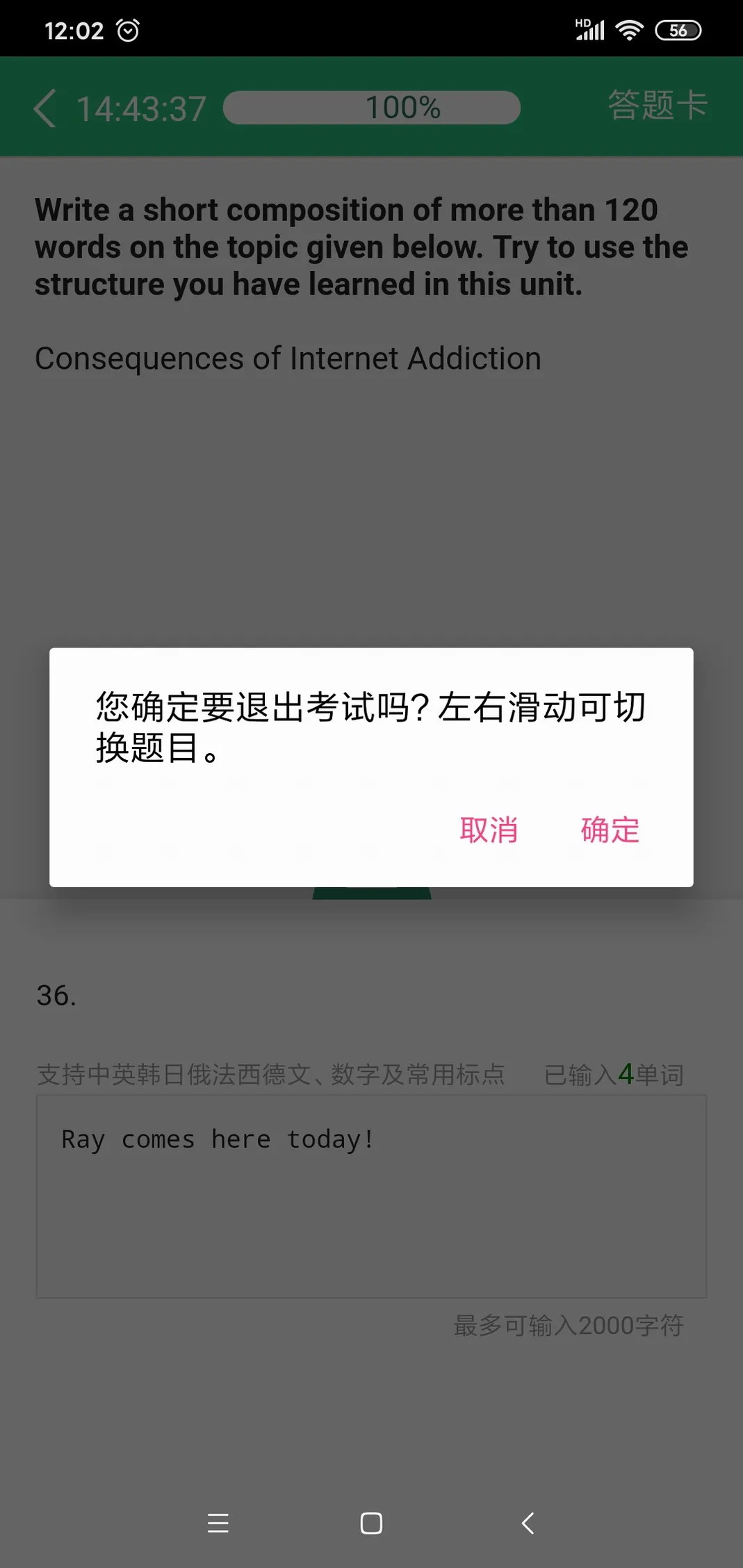Go to the system home screen

point(371,1523)
